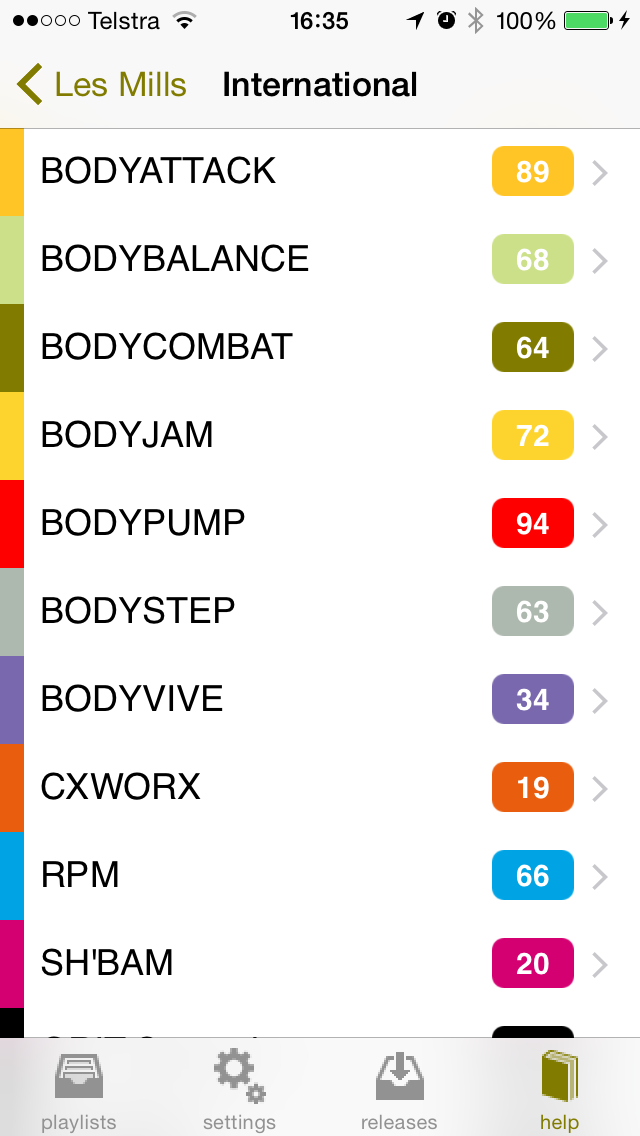Viewport: 640px width, 1136px height.
Task: Open the BODYSTEP row
Action: (x=320, y=611)
